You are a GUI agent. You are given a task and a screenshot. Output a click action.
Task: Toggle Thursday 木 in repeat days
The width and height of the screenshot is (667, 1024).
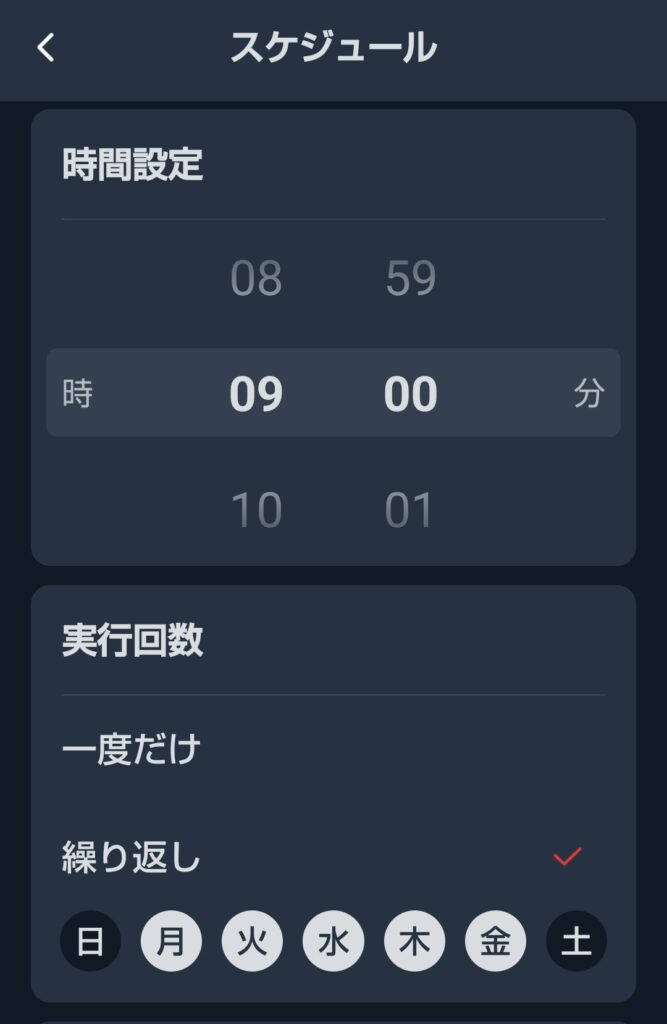[415, 941]
